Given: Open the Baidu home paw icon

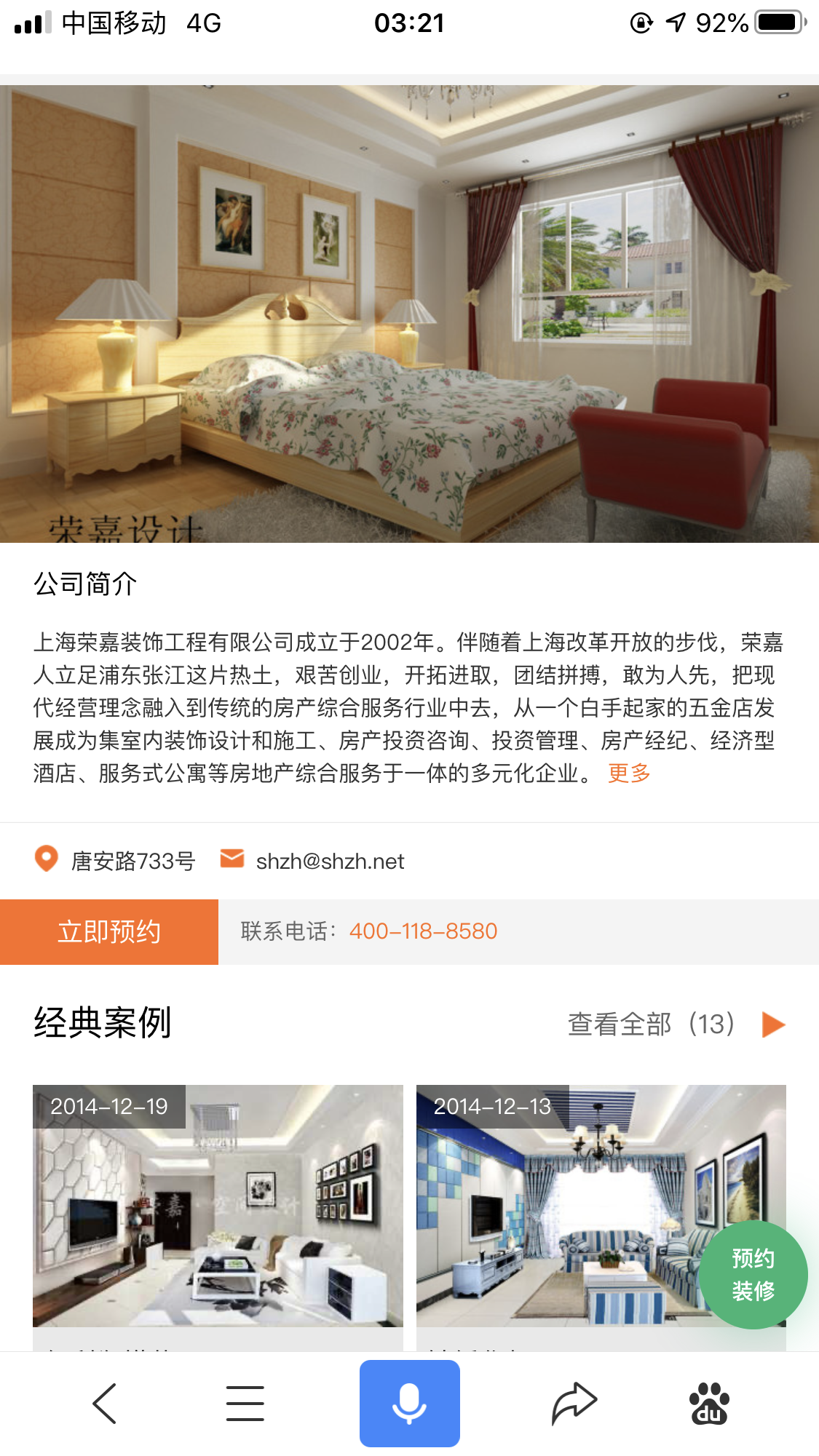Looking at the screenshot, I should tap(708, 1404).
